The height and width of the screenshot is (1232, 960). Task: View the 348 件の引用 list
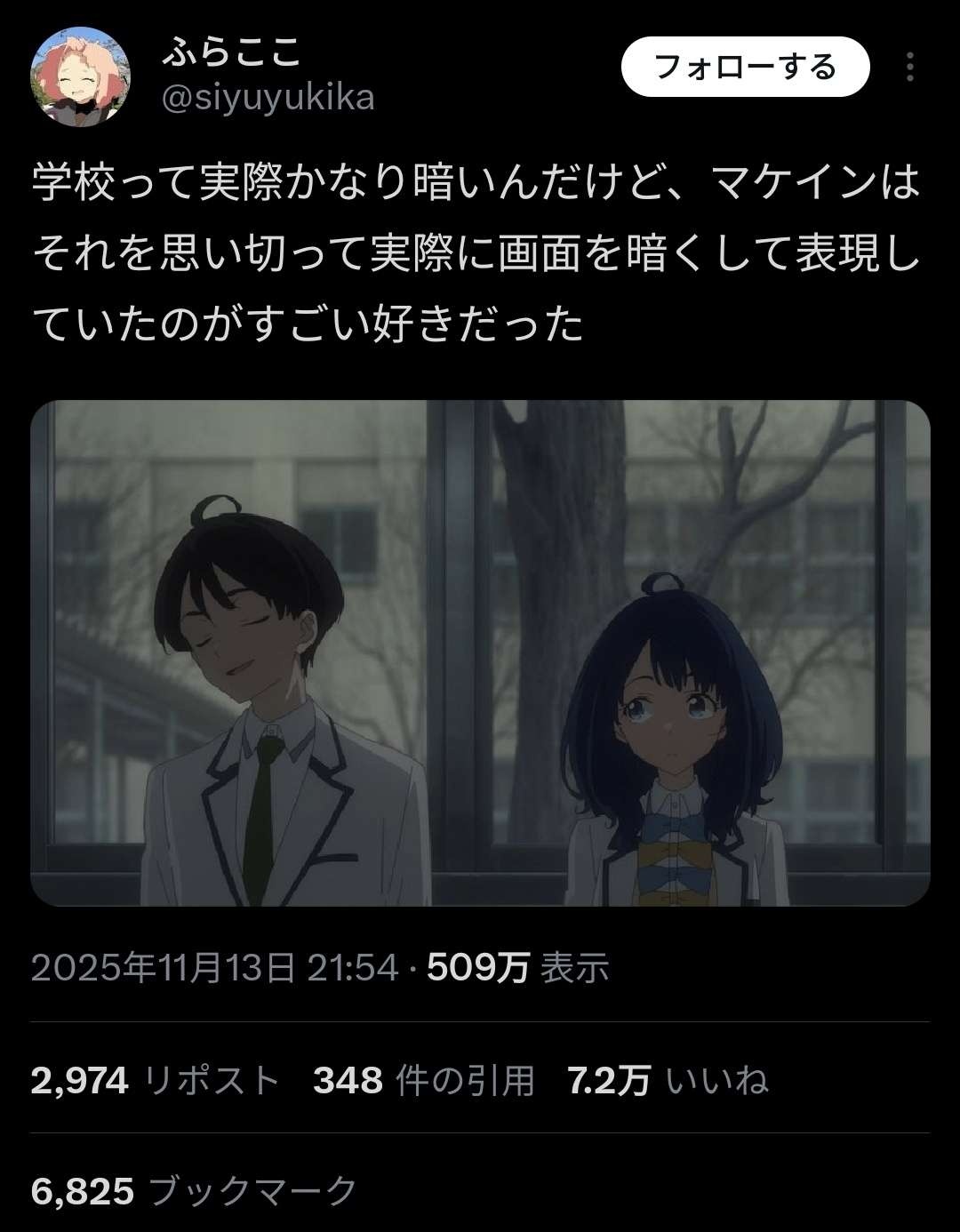423,1081
